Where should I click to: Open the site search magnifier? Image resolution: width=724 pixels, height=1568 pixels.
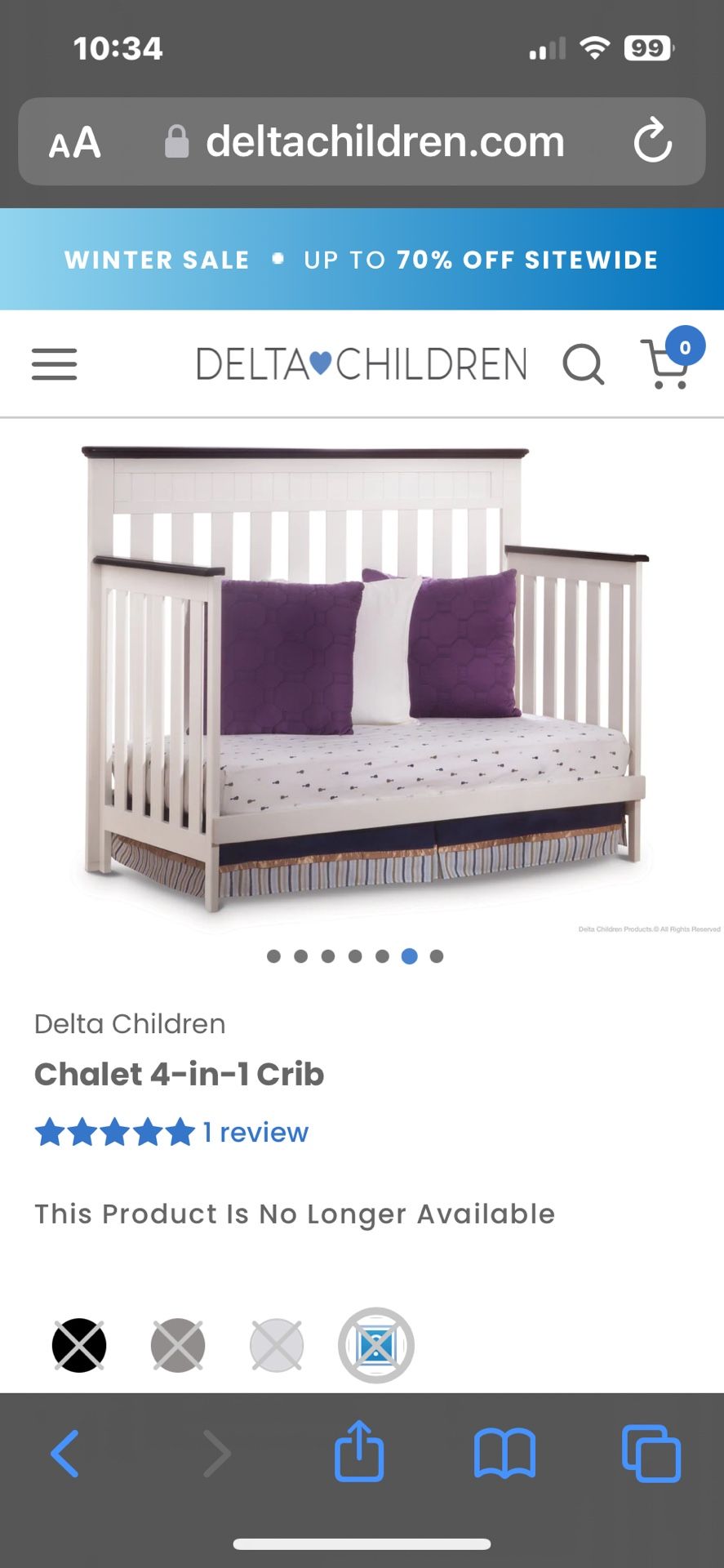[x=584, y=364]
